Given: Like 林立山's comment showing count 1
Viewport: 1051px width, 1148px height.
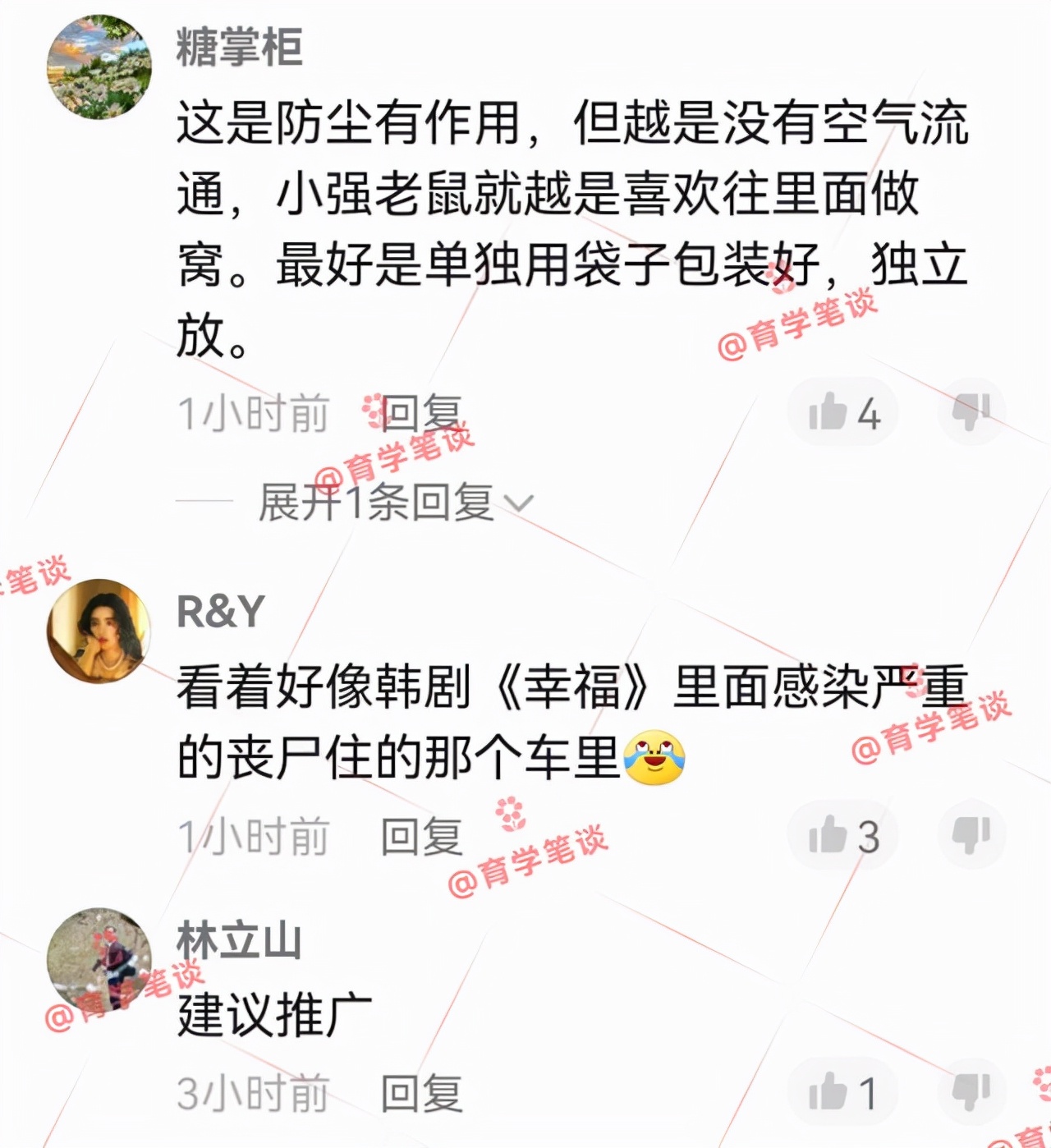Looking at the screenshot, I should [830, 1092].
